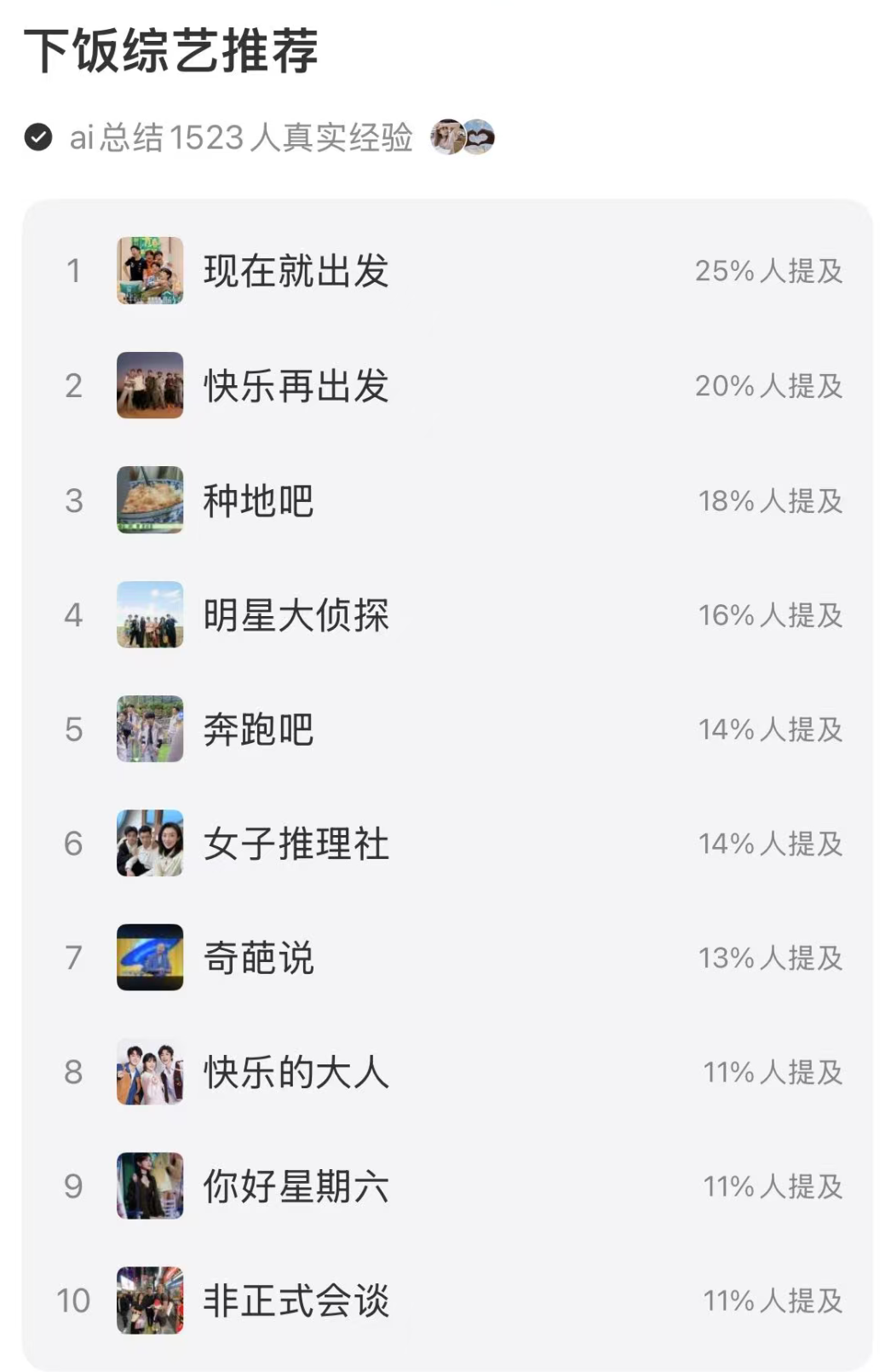Open the 现在就出发 entry
Image resolution: width=891 pixels, height=1372 pixels.
[x=296, y=271]
